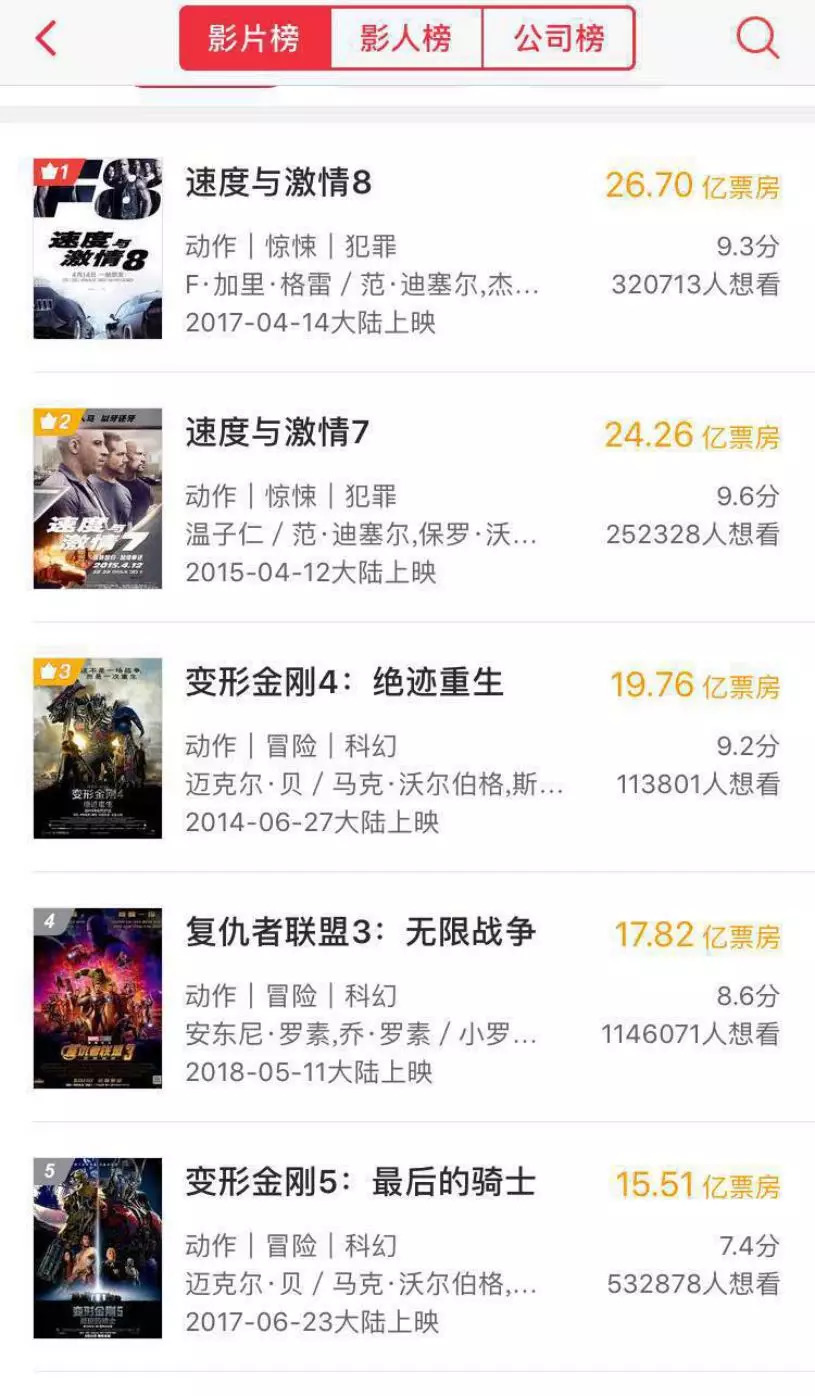Switch to the 公司榜 tab

click(x=559, y=39)
